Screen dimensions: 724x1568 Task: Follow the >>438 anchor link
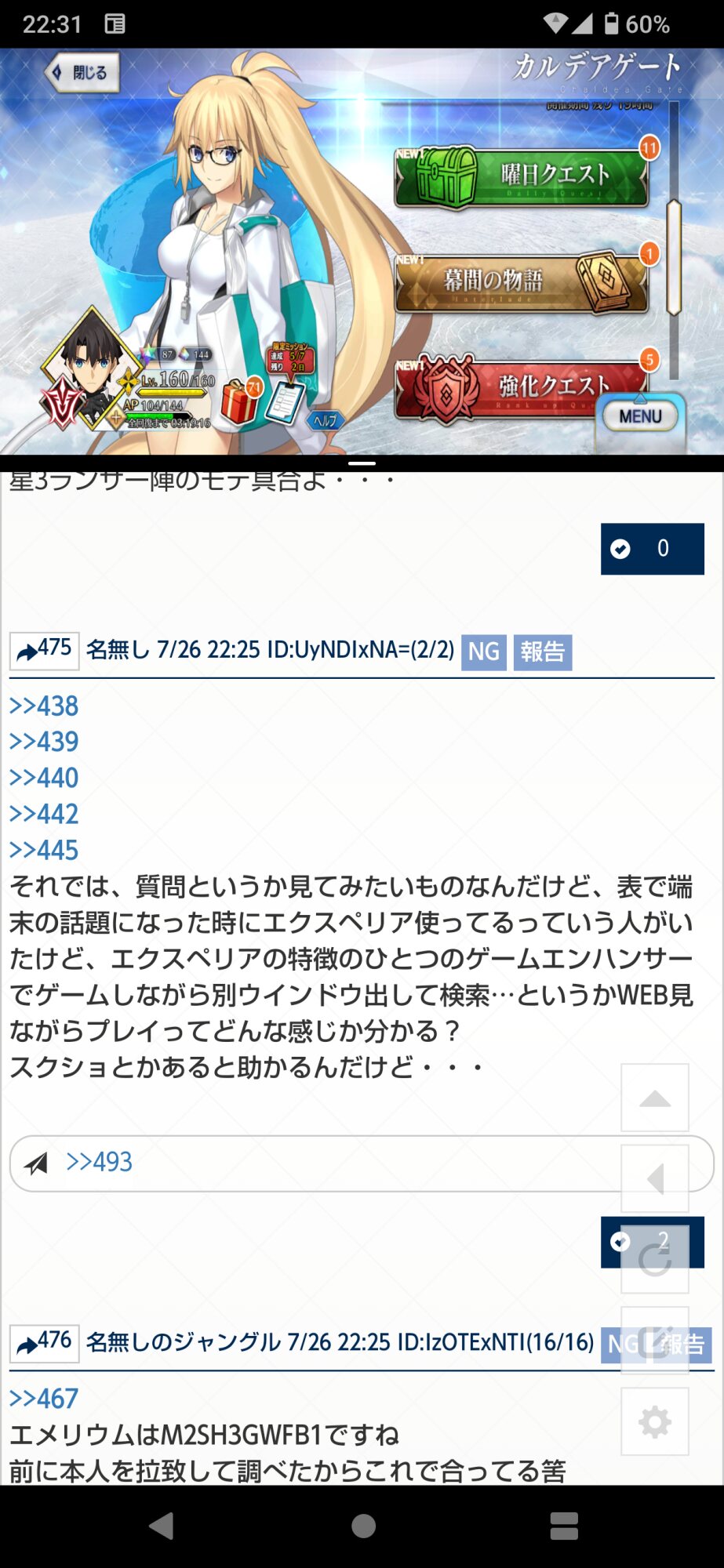(x=44, y=706)
